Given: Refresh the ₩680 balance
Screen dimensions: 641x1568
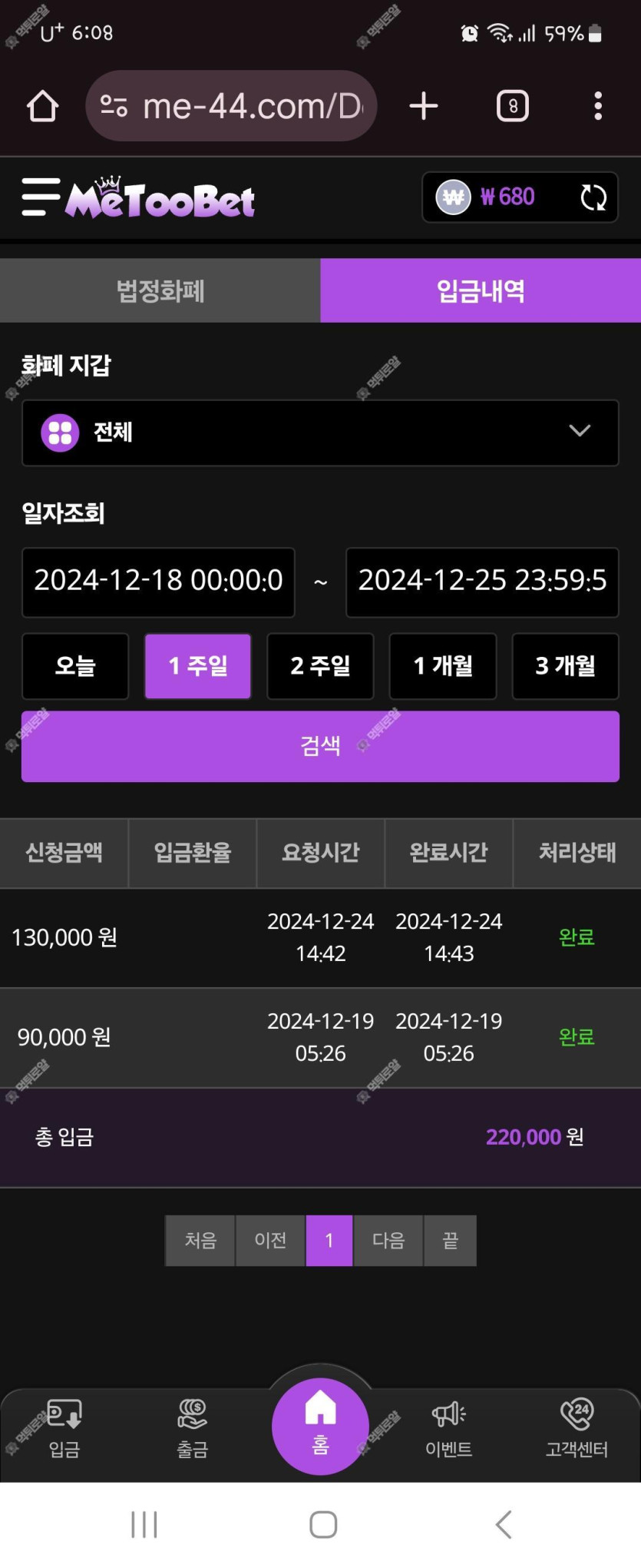Looking at the screenshot, I should pyautogui.click(x=593, y=197).
